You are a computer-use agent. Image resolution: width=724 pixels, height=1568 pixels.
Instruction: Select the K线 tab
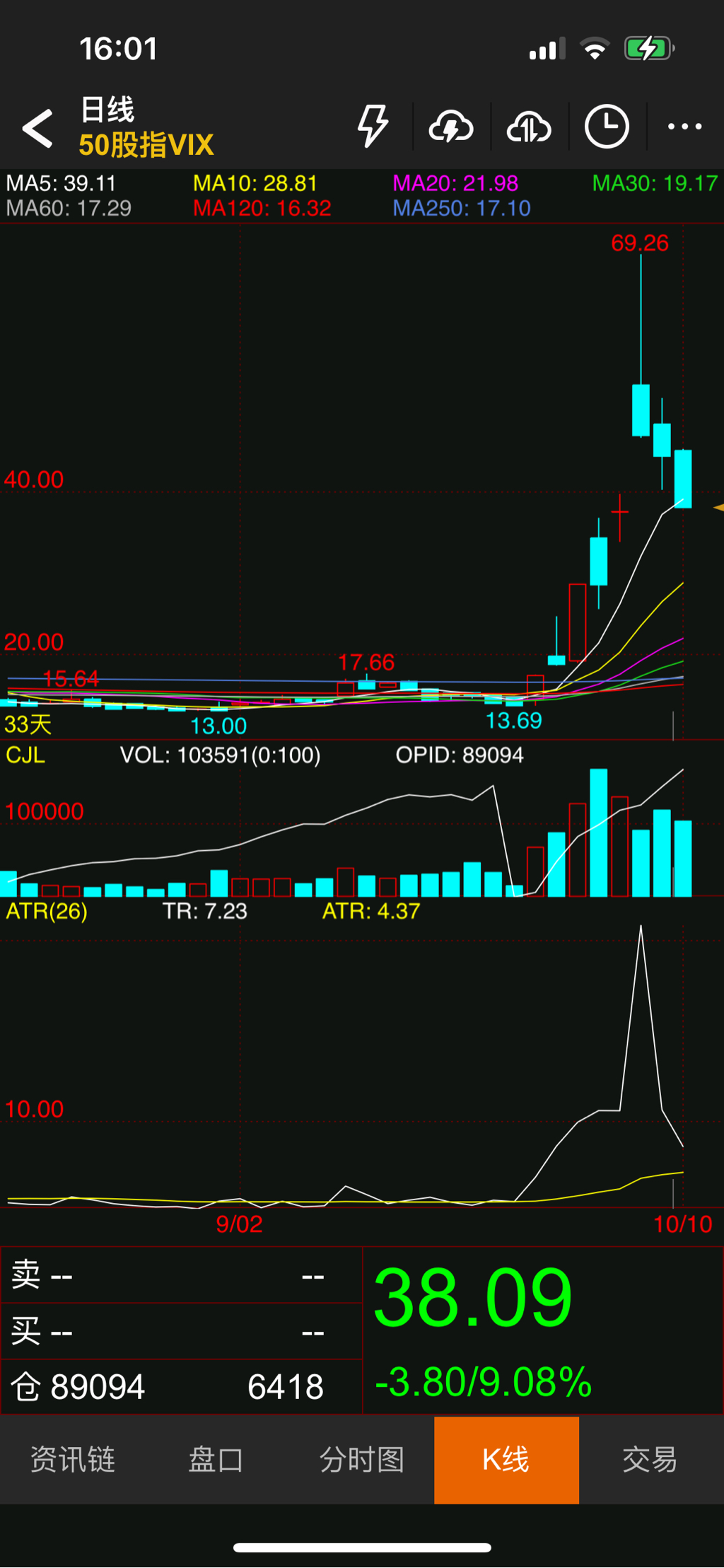(x=506, y=1460)
